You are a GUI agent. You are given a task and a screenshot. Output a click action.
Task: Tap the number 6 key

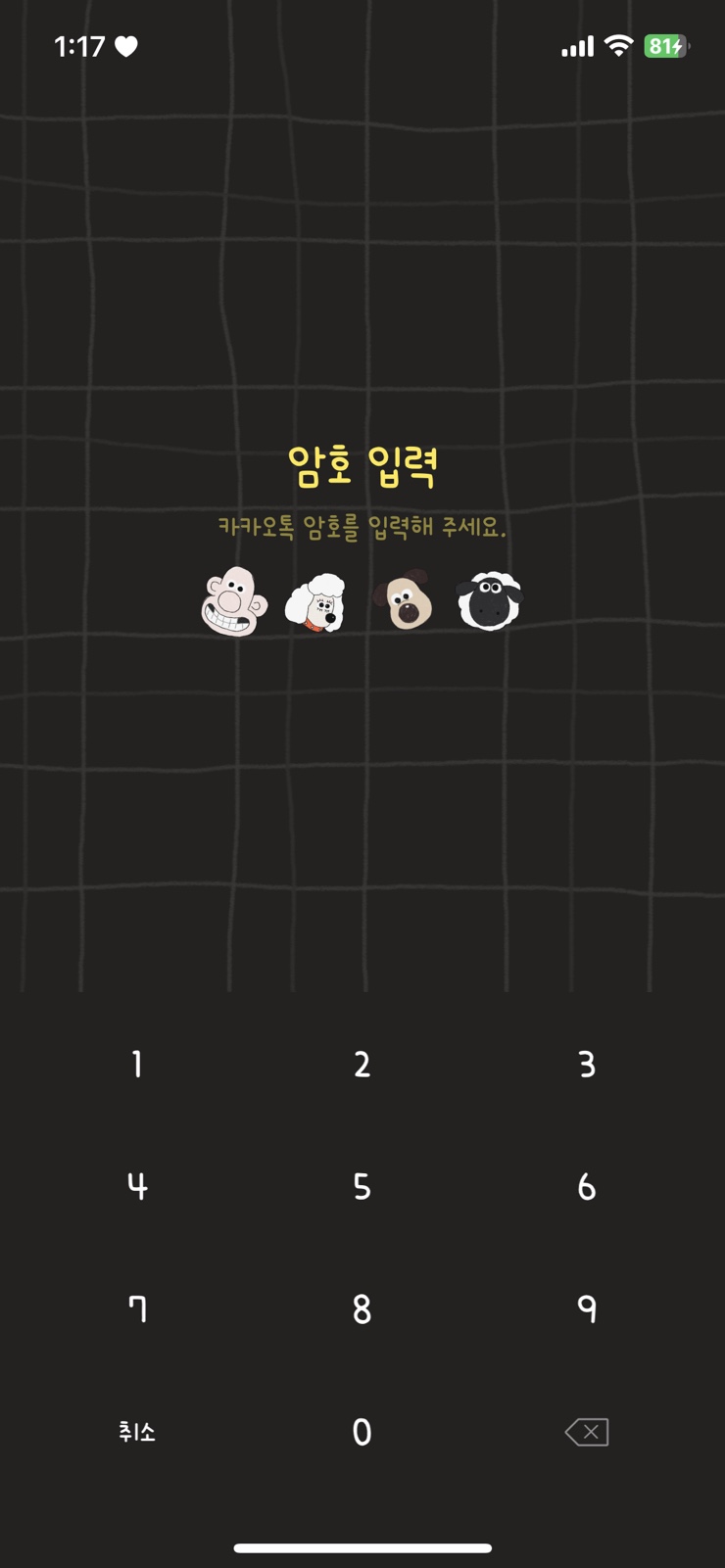coord(587,1187)
